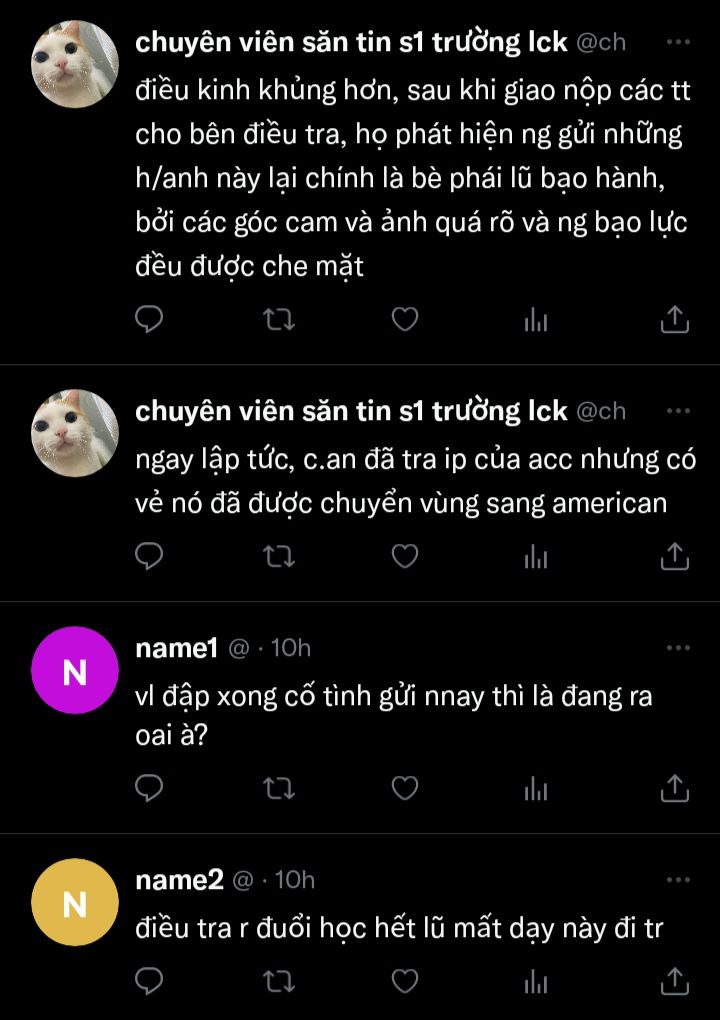Open the more options on name1's reply
The height and width of the screenshot is (1020, 720).
point(678,648)
